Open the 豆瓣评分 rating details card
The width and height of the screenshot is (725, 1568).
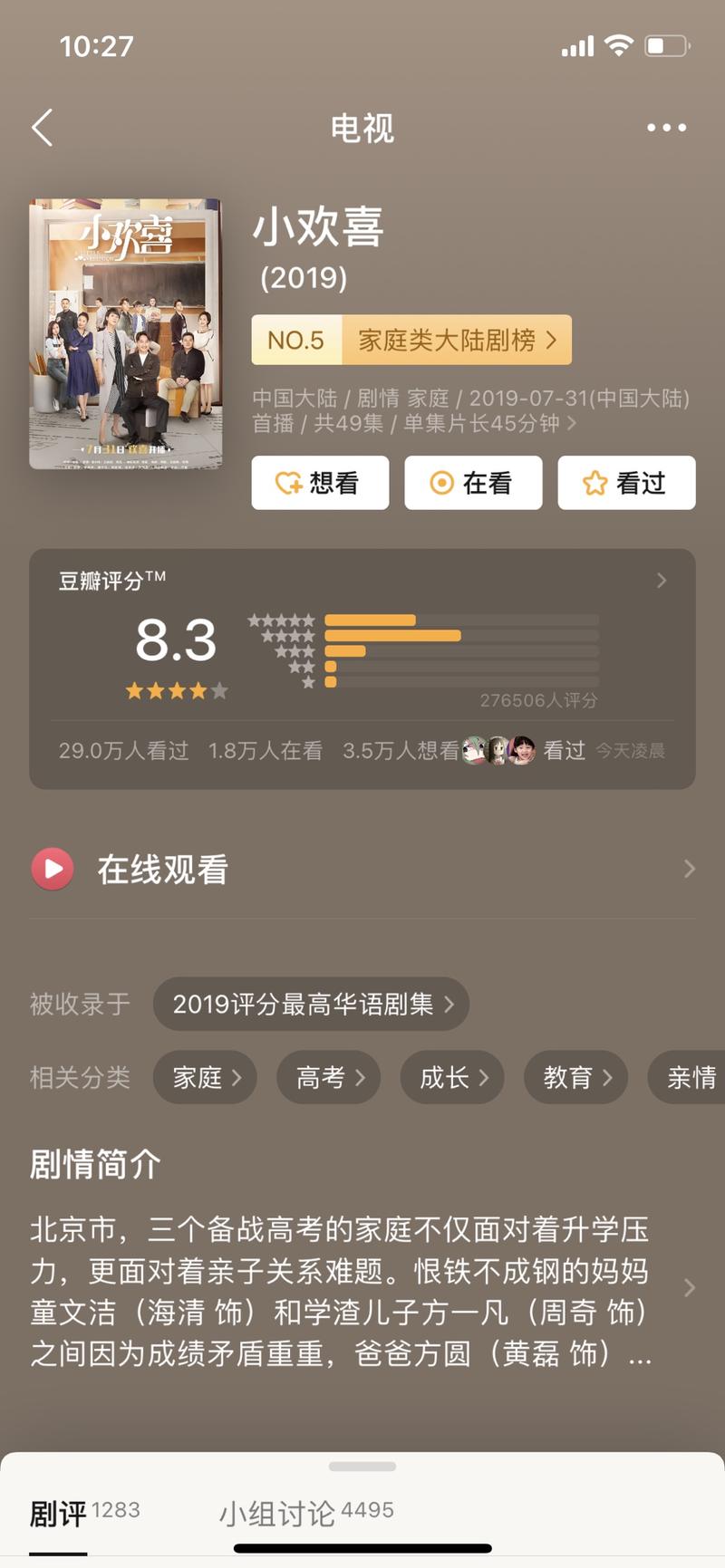(362, 634)
